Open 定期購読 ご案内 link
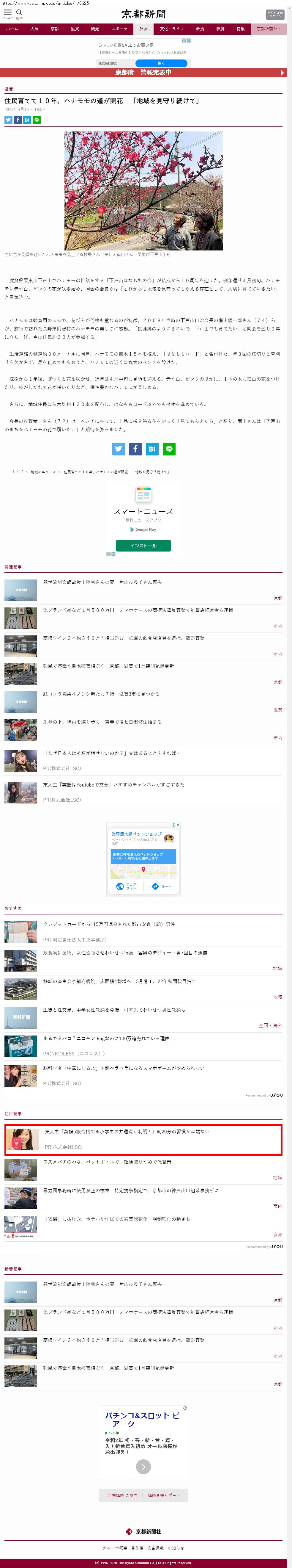This screenshot has width=292, height=1568. [x=122, y=1495]
